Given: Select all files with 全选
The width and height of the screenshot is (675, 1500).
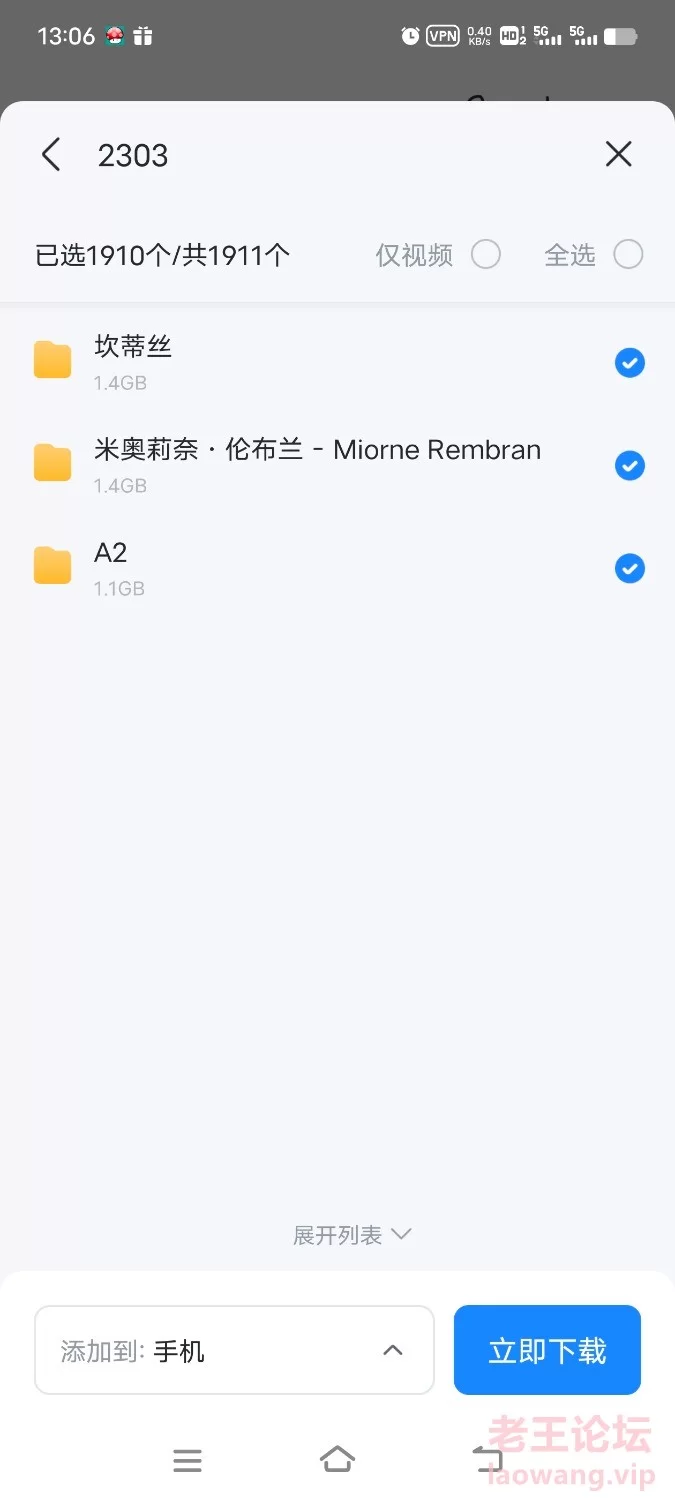Looking at the screenshot, I should pos(628,255).
